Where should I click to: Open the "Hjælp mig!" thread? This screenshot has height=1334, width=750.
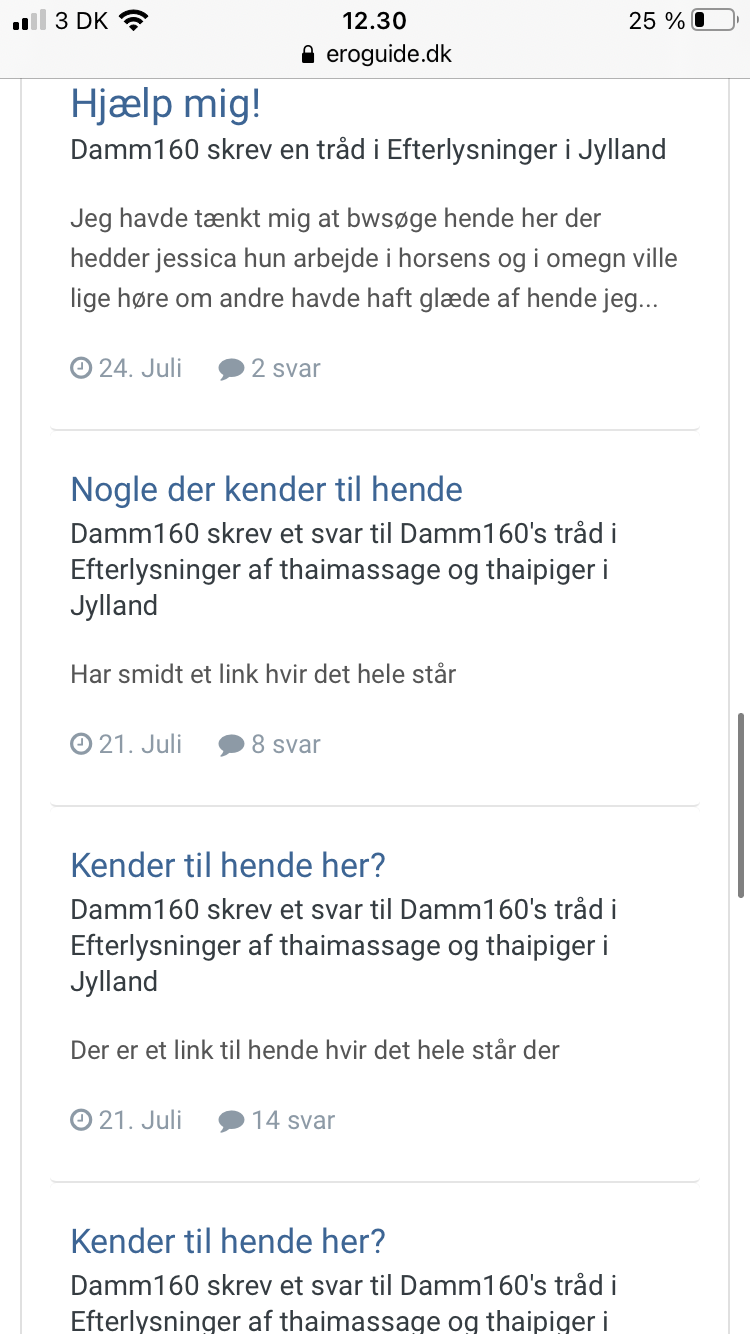click(x=166, y=104)
